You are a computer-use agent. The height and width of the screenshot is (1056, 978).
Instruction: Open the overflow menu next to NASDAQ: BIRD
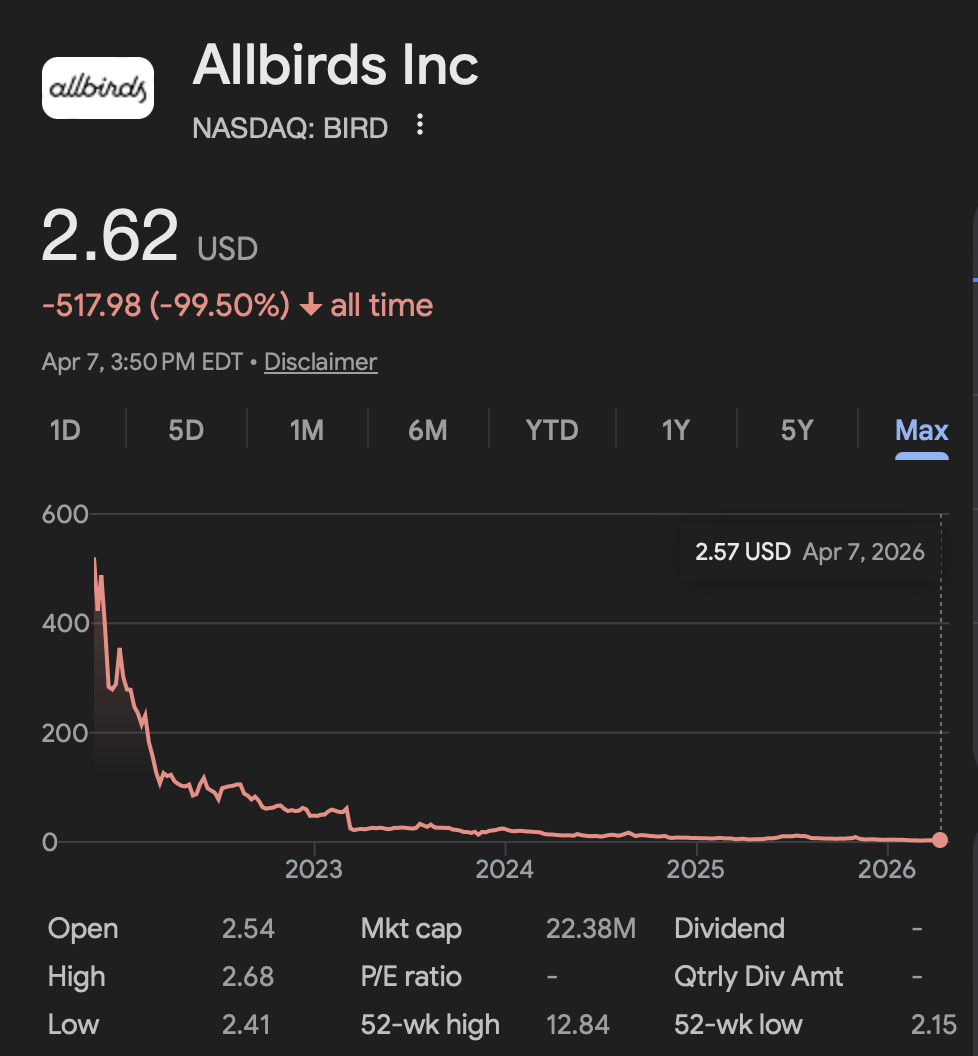[x=420, y=126]
